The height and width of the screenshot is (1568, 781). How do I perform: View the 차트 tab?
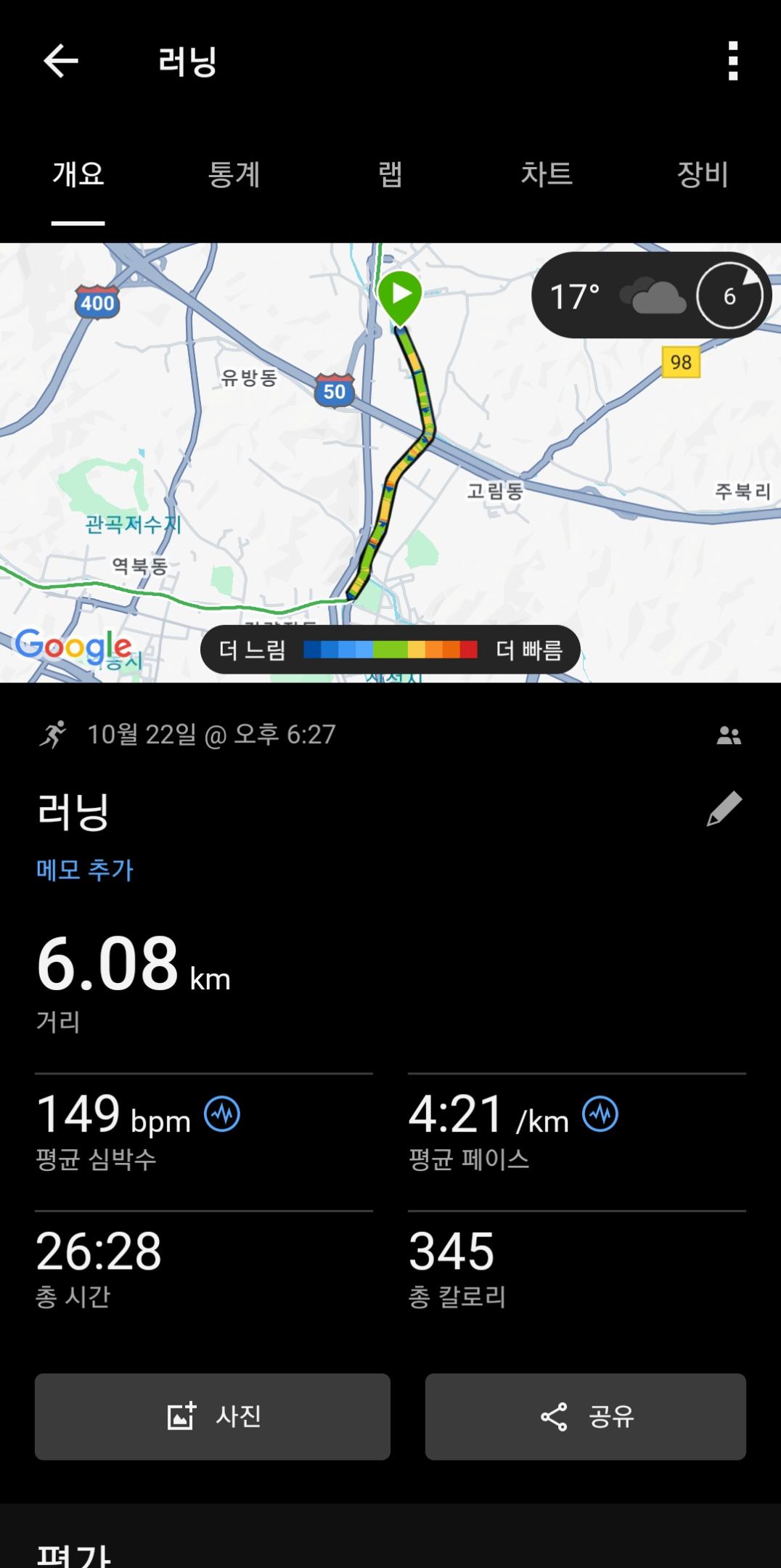(547, 175)
